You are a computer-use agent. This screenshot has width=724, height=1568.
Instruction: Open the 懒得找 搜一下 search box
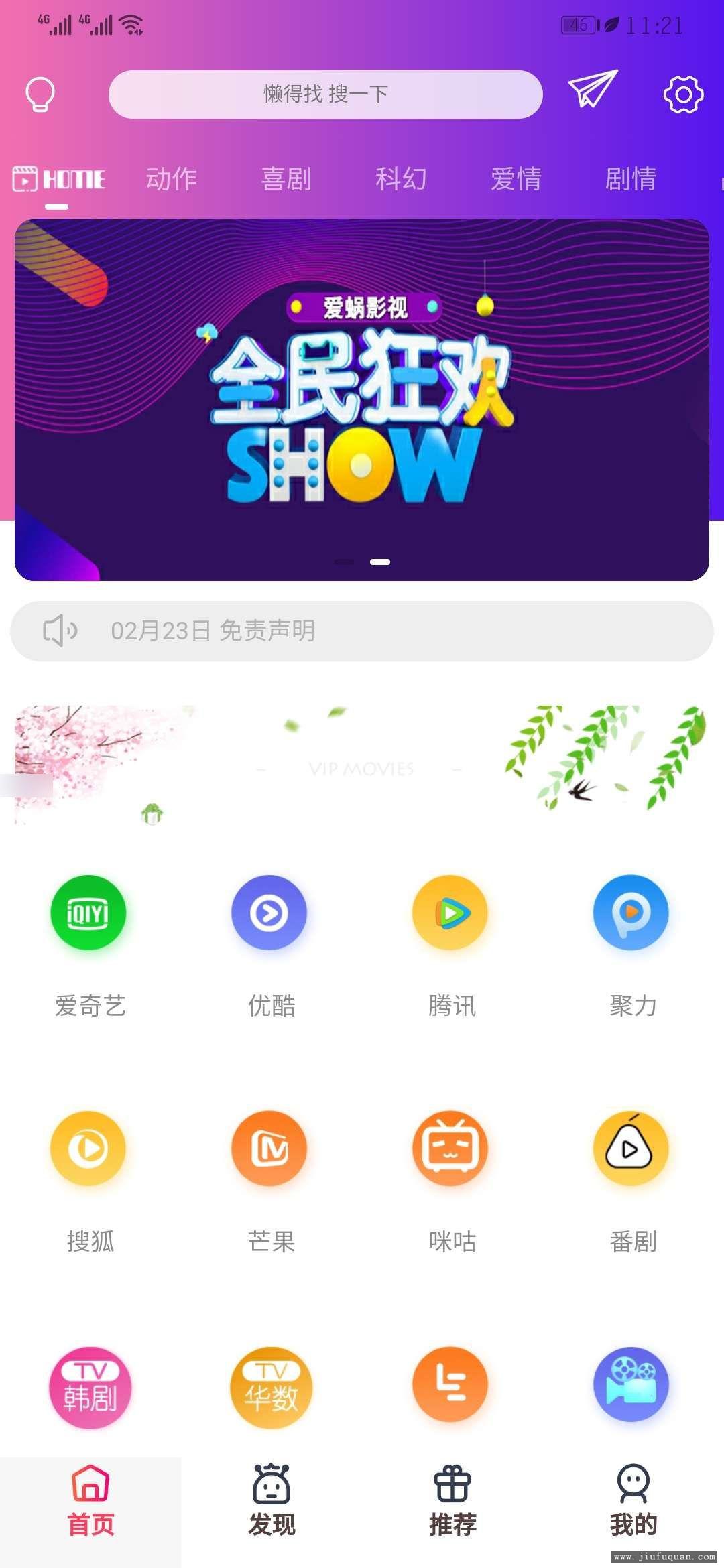[x=326, y=94]
